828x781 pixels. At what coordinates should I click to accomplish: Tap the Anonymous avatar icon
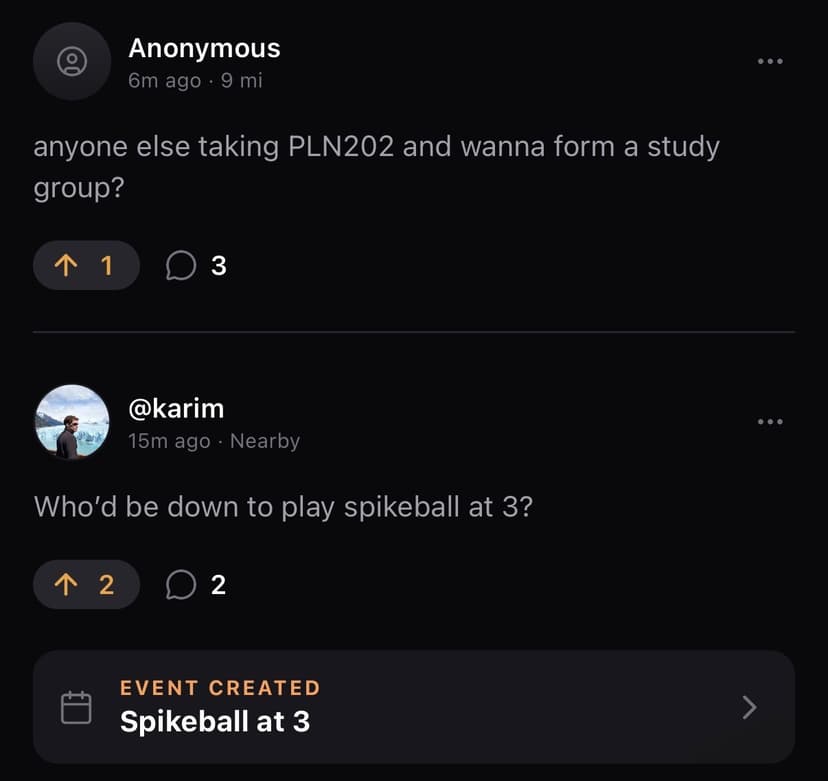pos(72,62)
